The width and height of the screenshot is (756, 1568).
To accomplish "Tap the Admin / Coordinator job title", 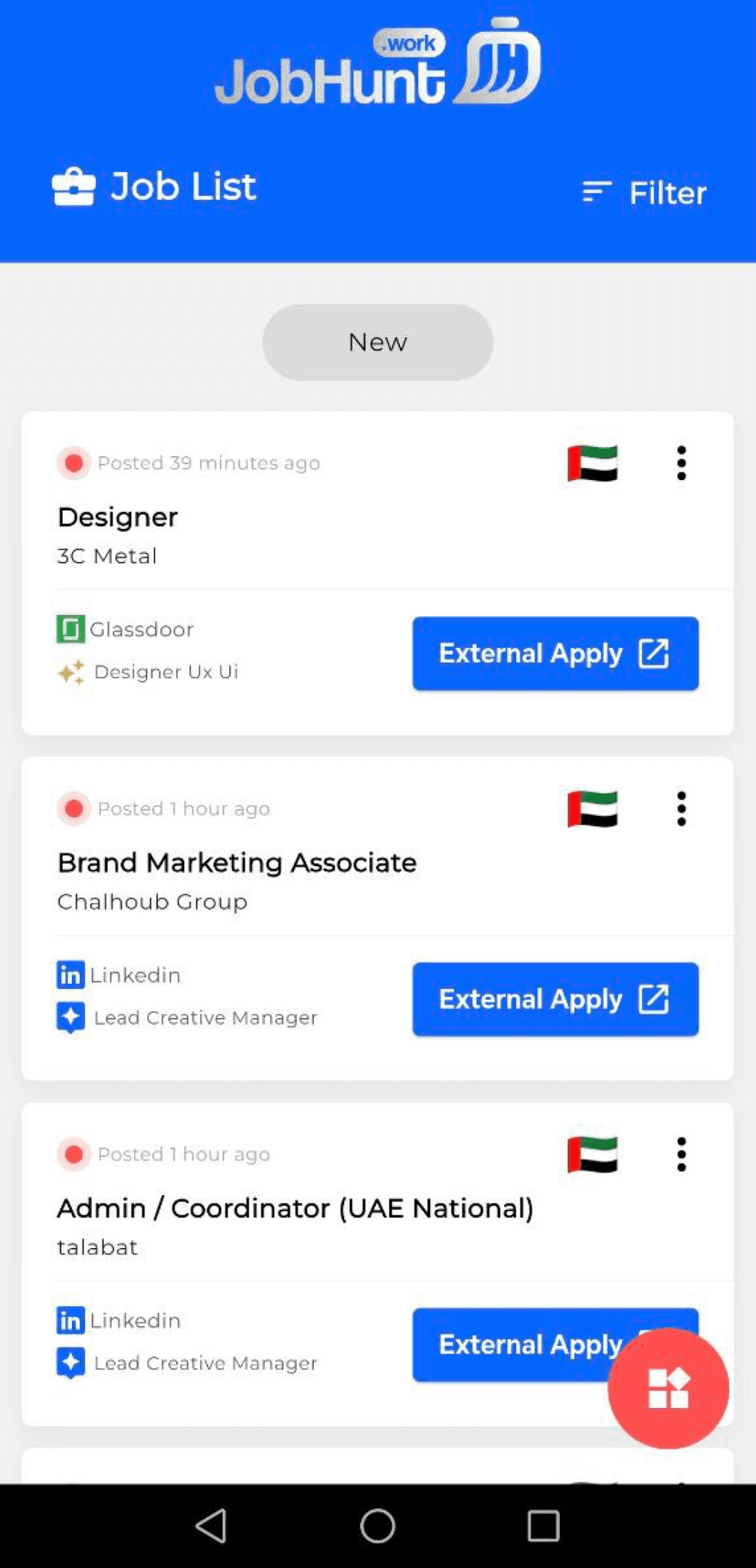I will pos(296,1208).
